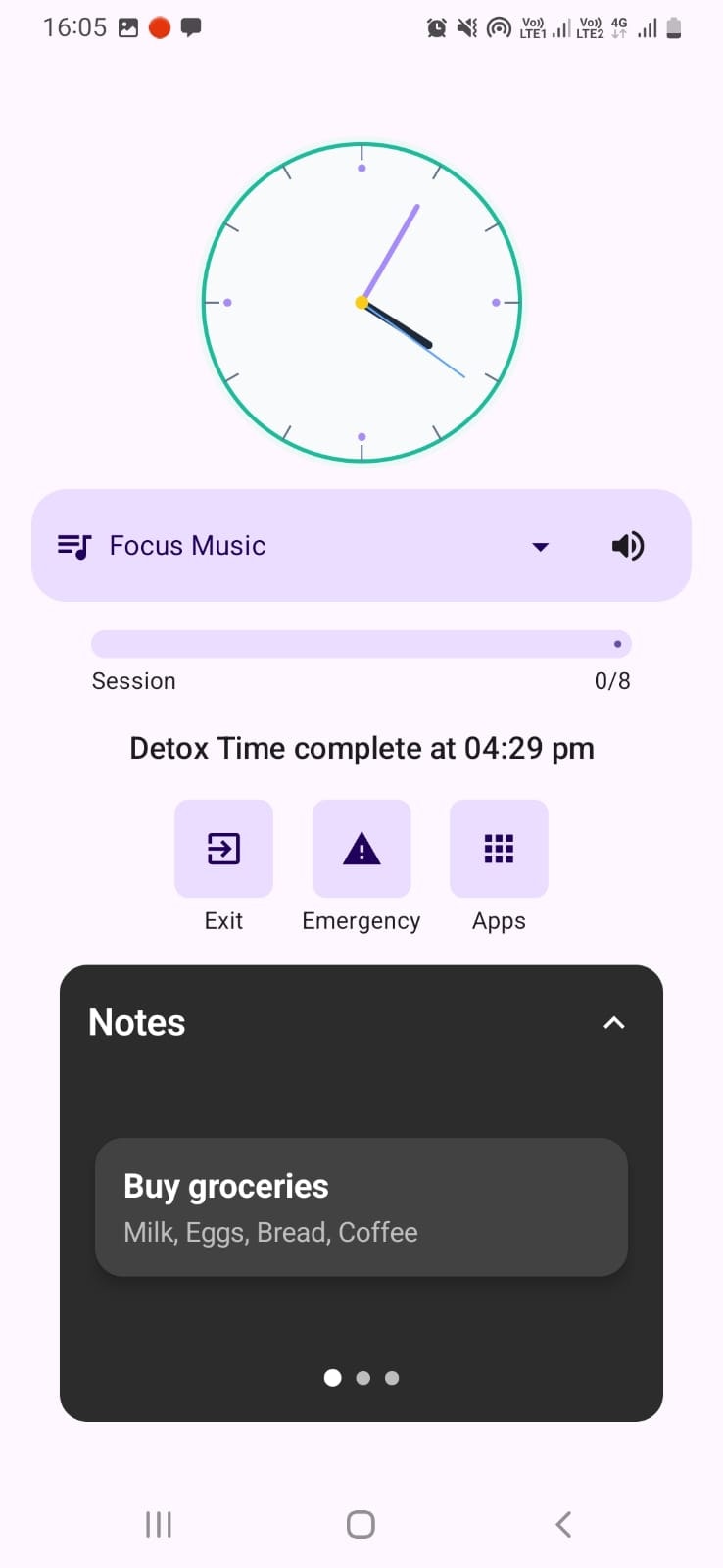Open the Focus Music dropdown
The width and height of the screenshot is (723, 1568).
(540, 546)
